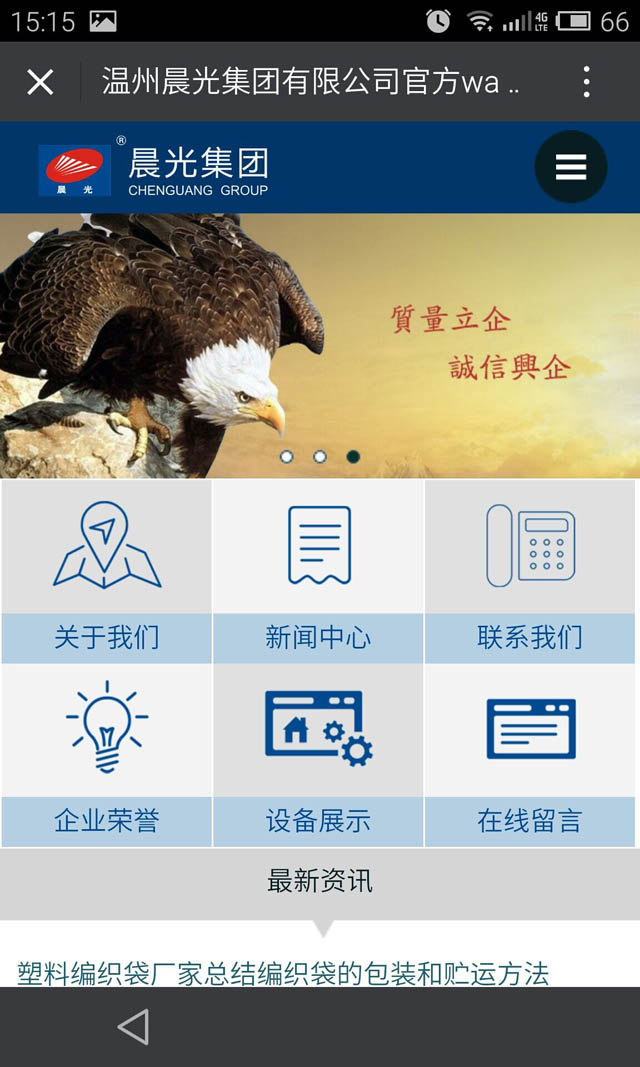This screenshot has width=640, height=1067.
Task: Close the webpage with the X button
Action: (40, 82)
